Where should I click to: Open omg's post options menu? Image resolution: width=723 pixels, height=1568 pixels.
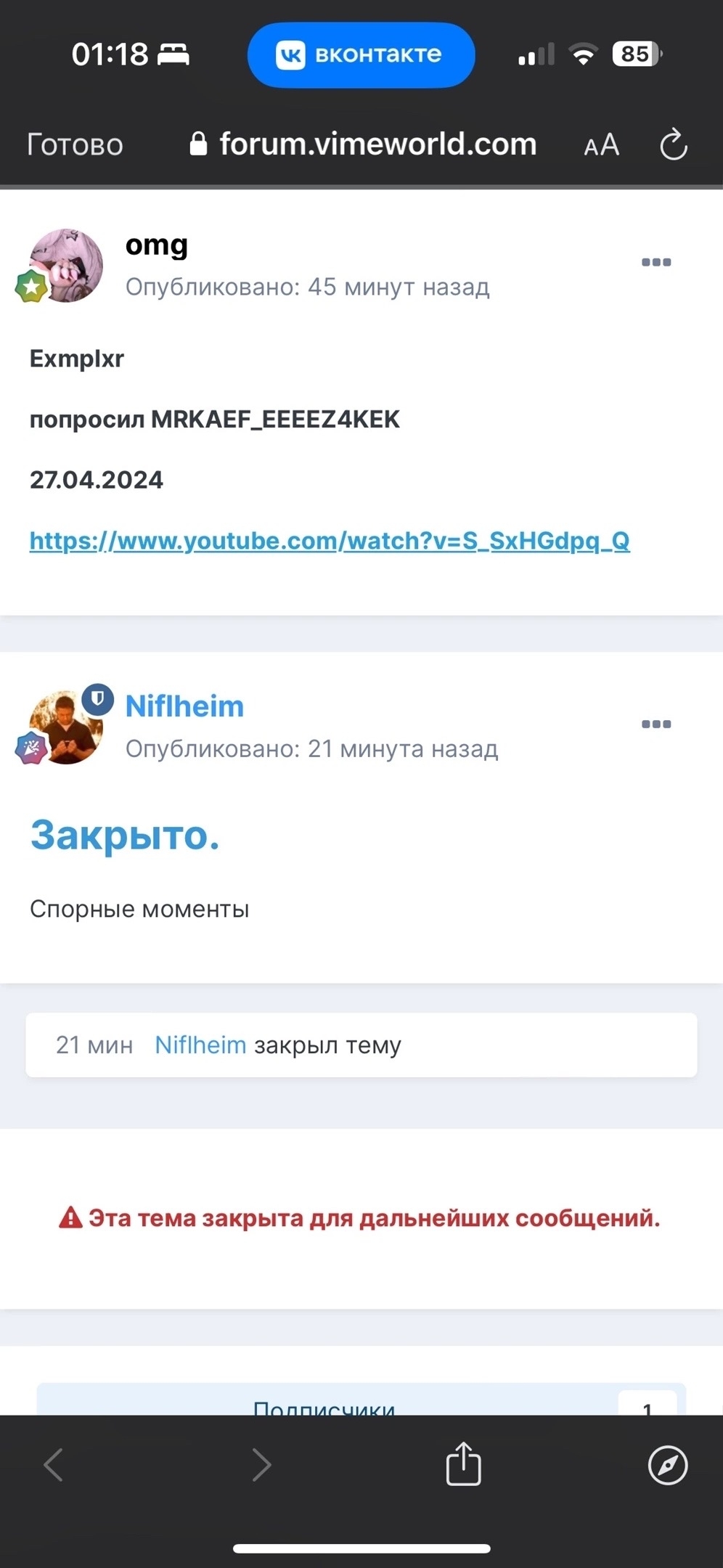tap(655, 262)
